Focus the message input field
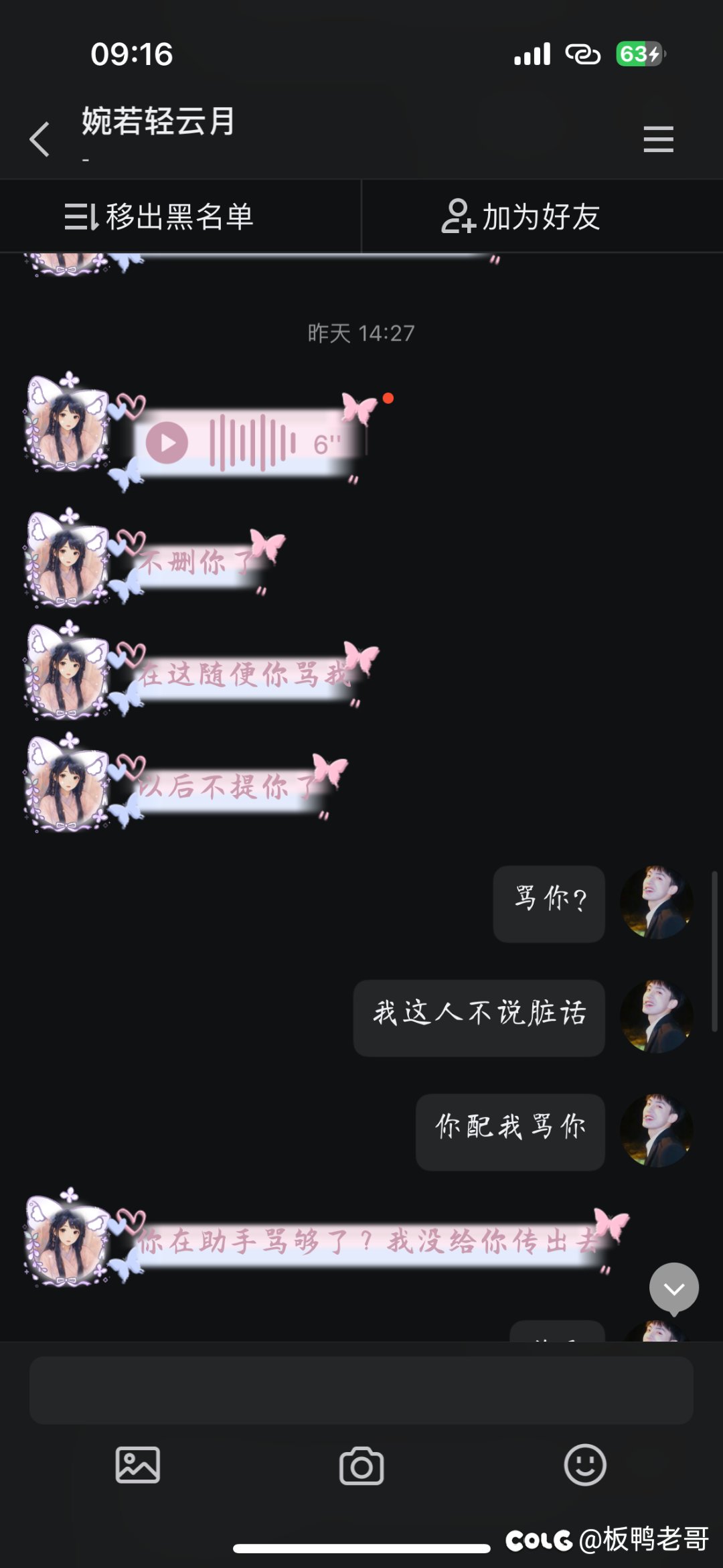Screen dimensions: 723x1568 pyautogui.click(x=361, y=1391)
